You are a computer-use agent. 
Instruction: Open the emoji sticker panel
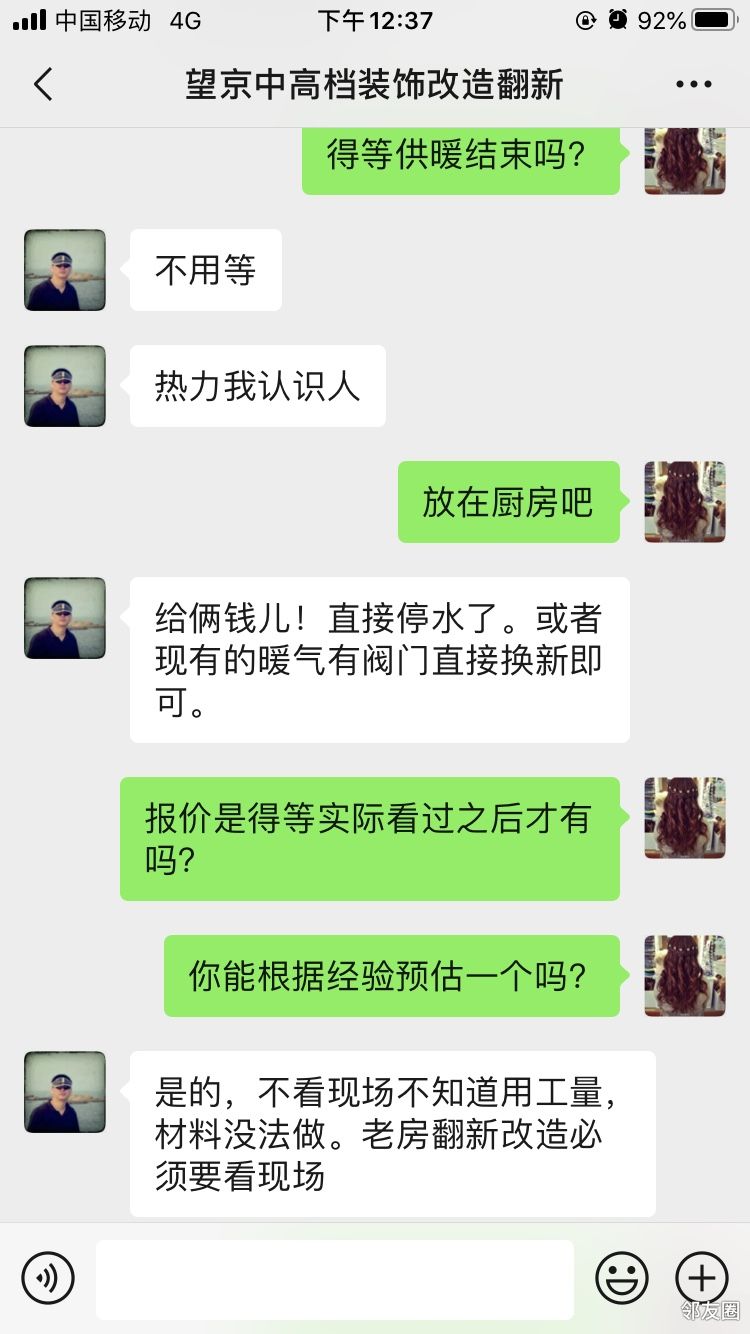622,1278
